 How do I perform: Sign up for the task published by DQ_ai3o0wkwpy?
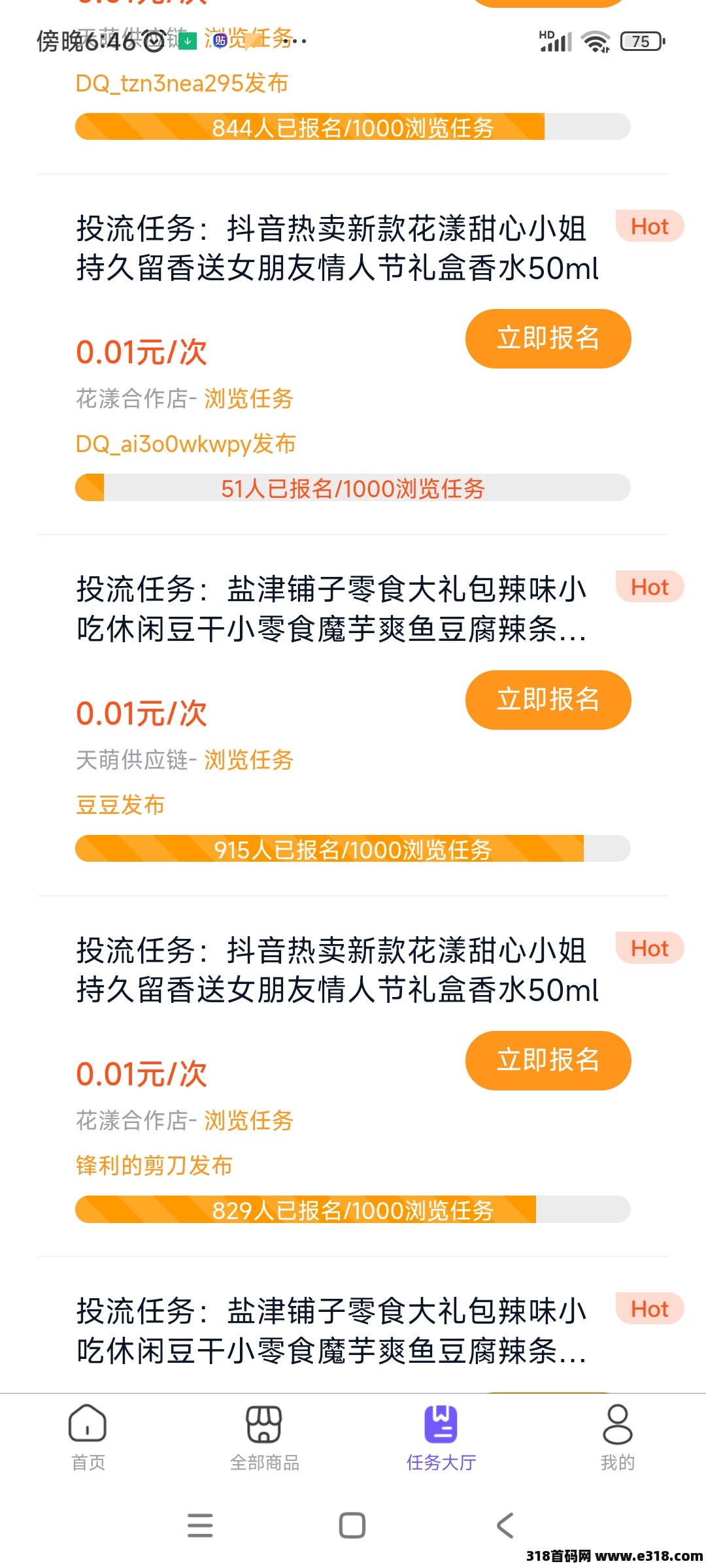[x=548, y=338]
